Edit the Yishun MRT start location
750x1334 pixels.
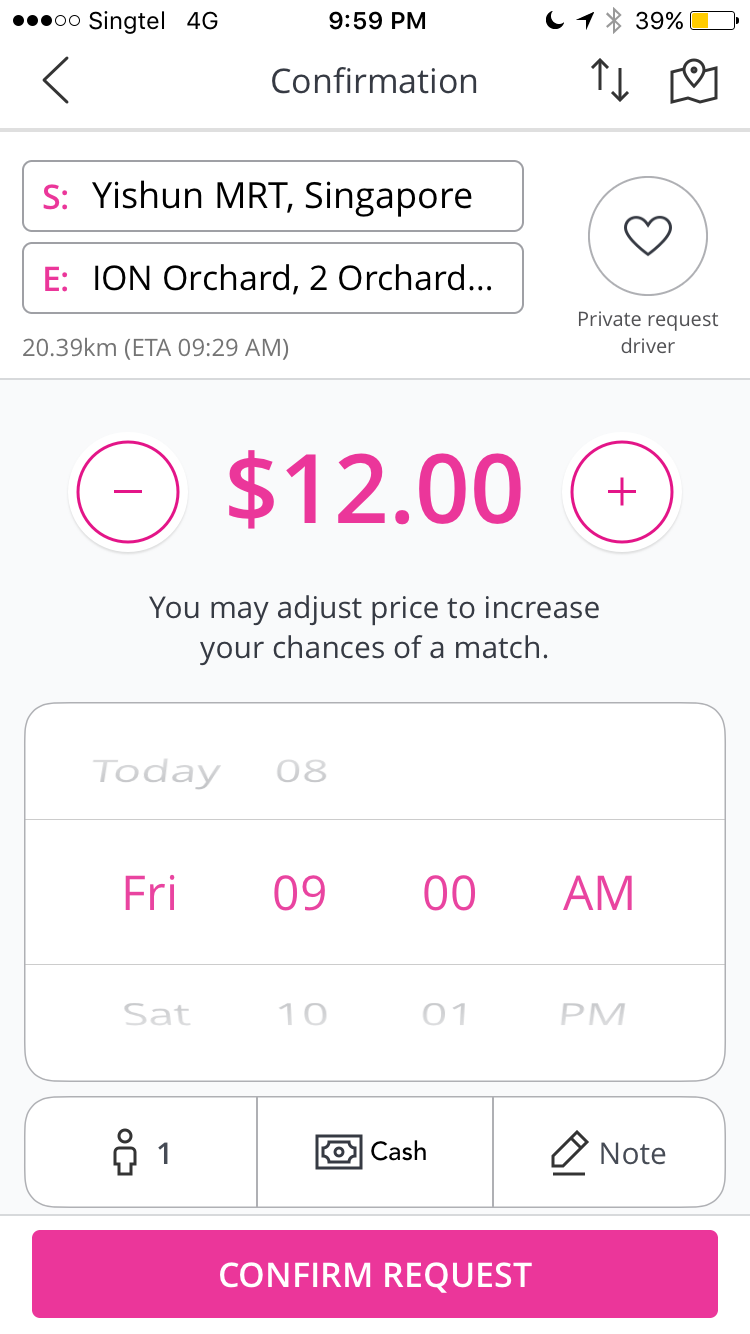tap(273, 196)
